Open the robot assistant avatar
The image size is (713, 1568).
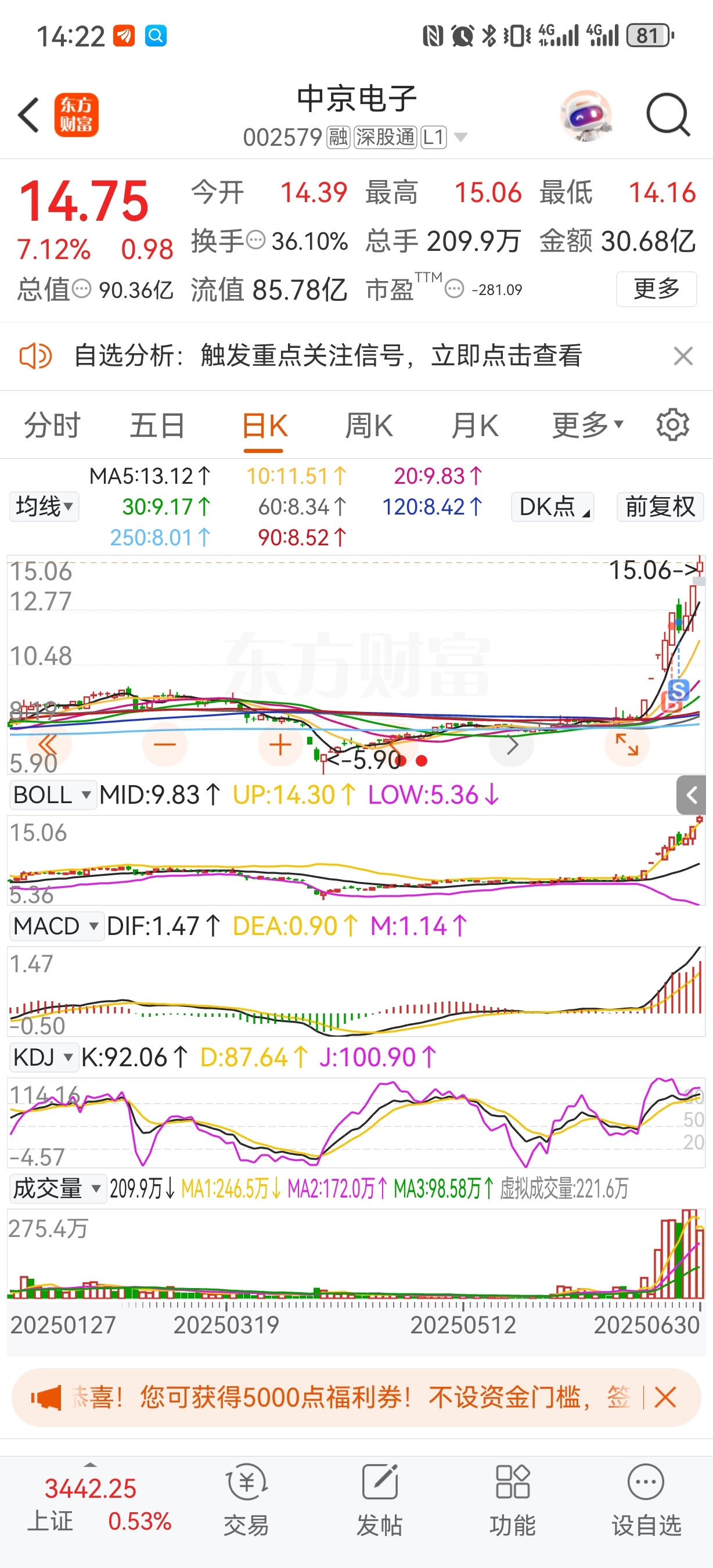(x=586, y=115)
